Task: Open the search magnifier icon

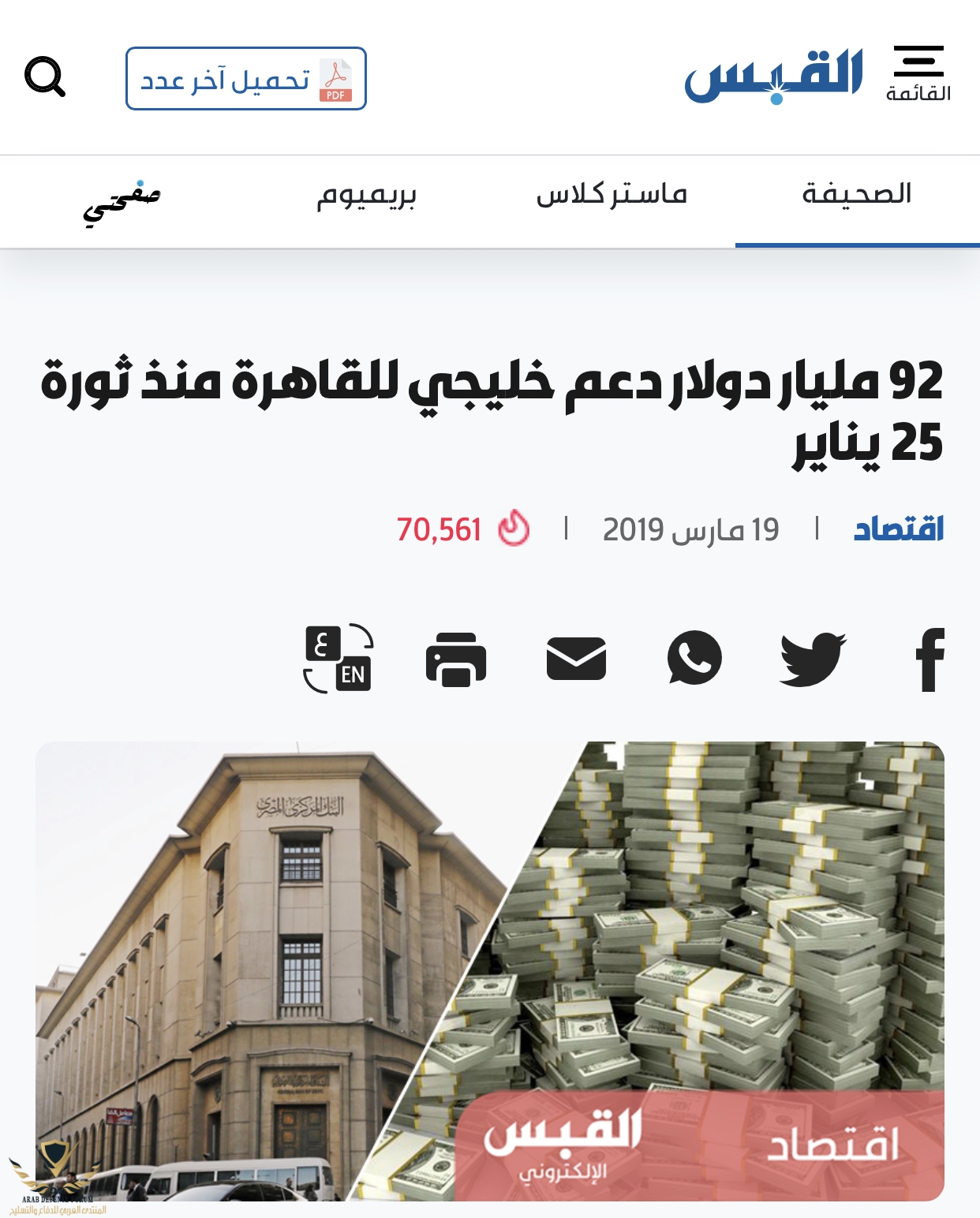Action: click(x=45, y=77)
